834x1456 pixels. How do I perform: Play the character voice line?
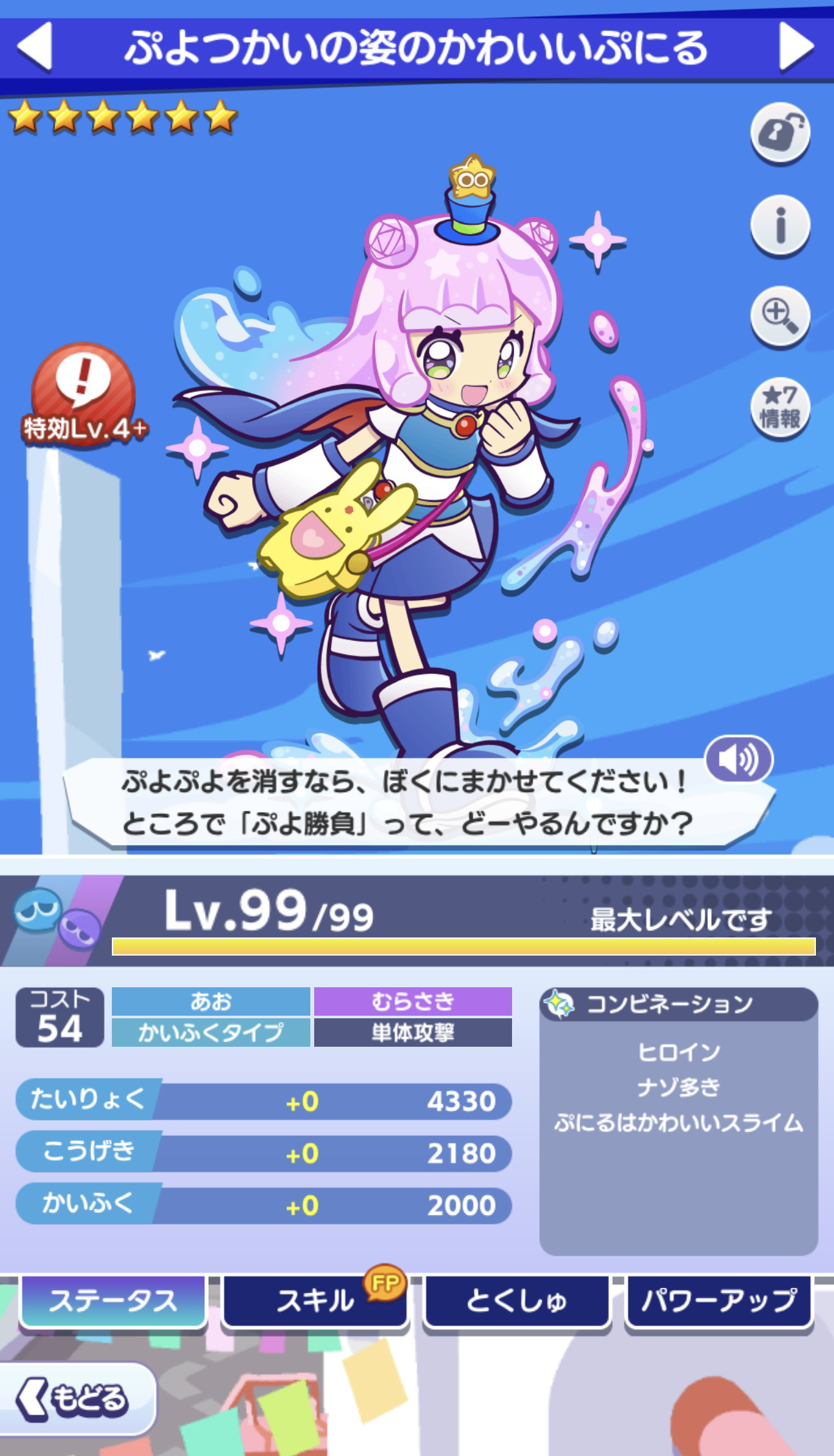(x=738, y=760)
